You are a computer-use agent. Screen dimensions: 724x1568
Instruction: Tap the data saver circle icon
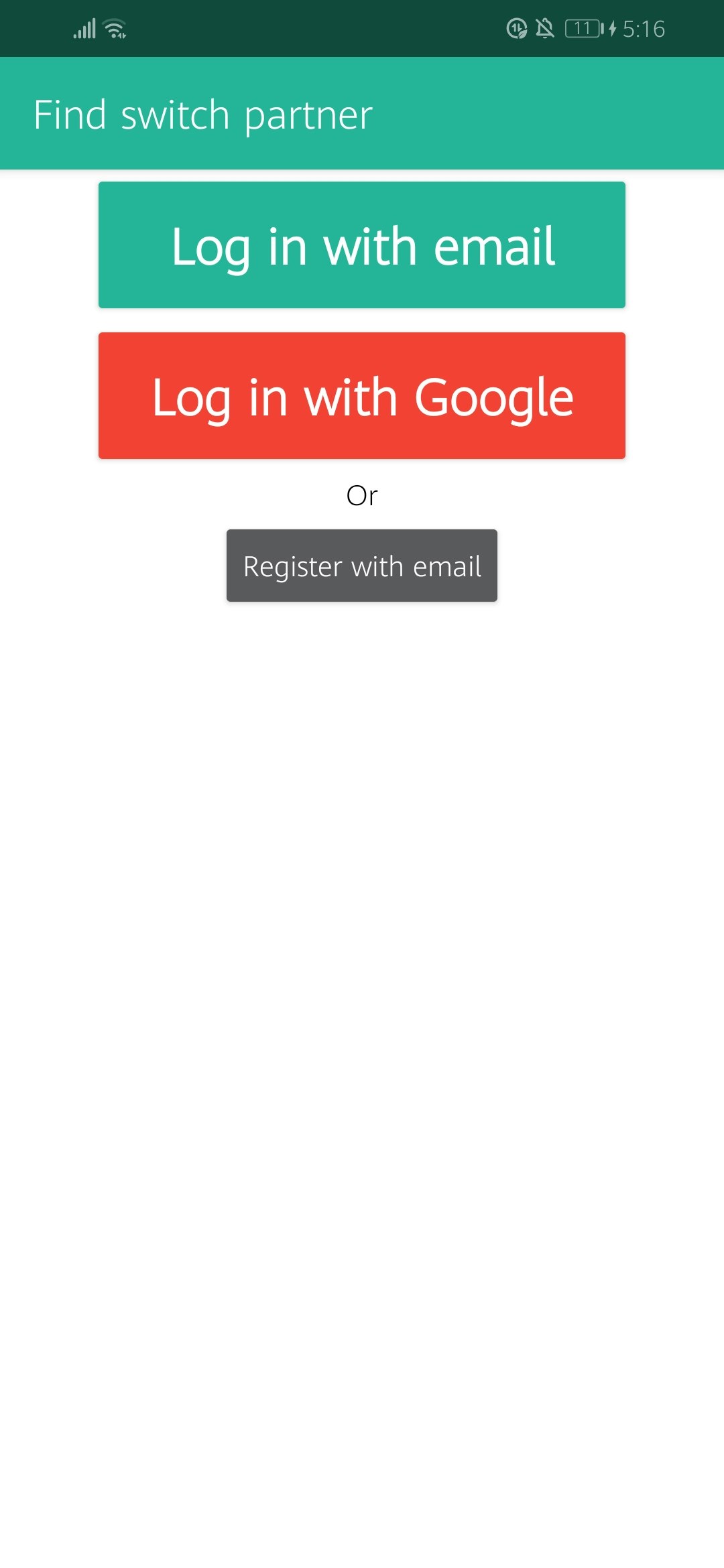pyautogui.click(x=516, y=28)
